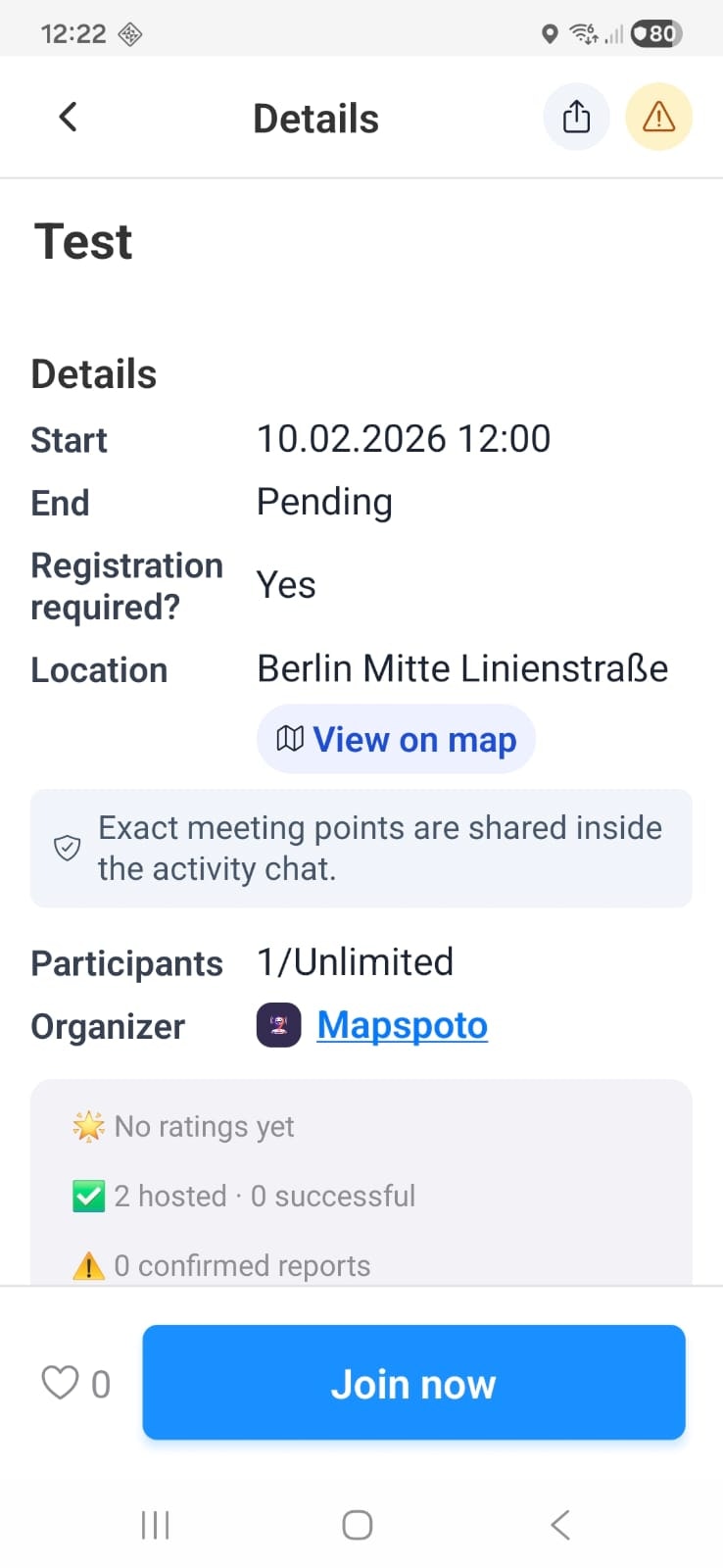Tap the warning triangle beside confirmed reports
Viewport: 723px width, 1568px height.
pos(88,1265)
